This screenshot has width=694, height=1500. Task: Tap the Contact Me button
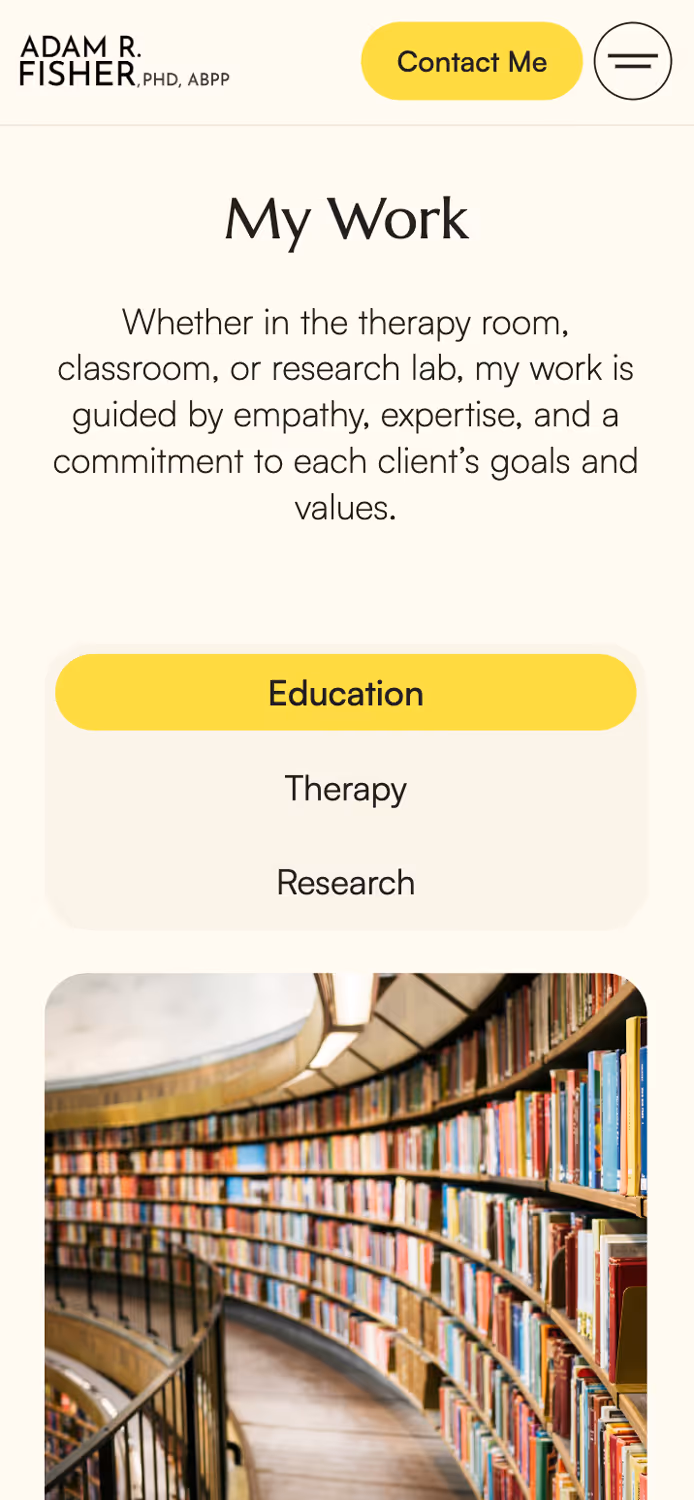click(x=471, y=61)
